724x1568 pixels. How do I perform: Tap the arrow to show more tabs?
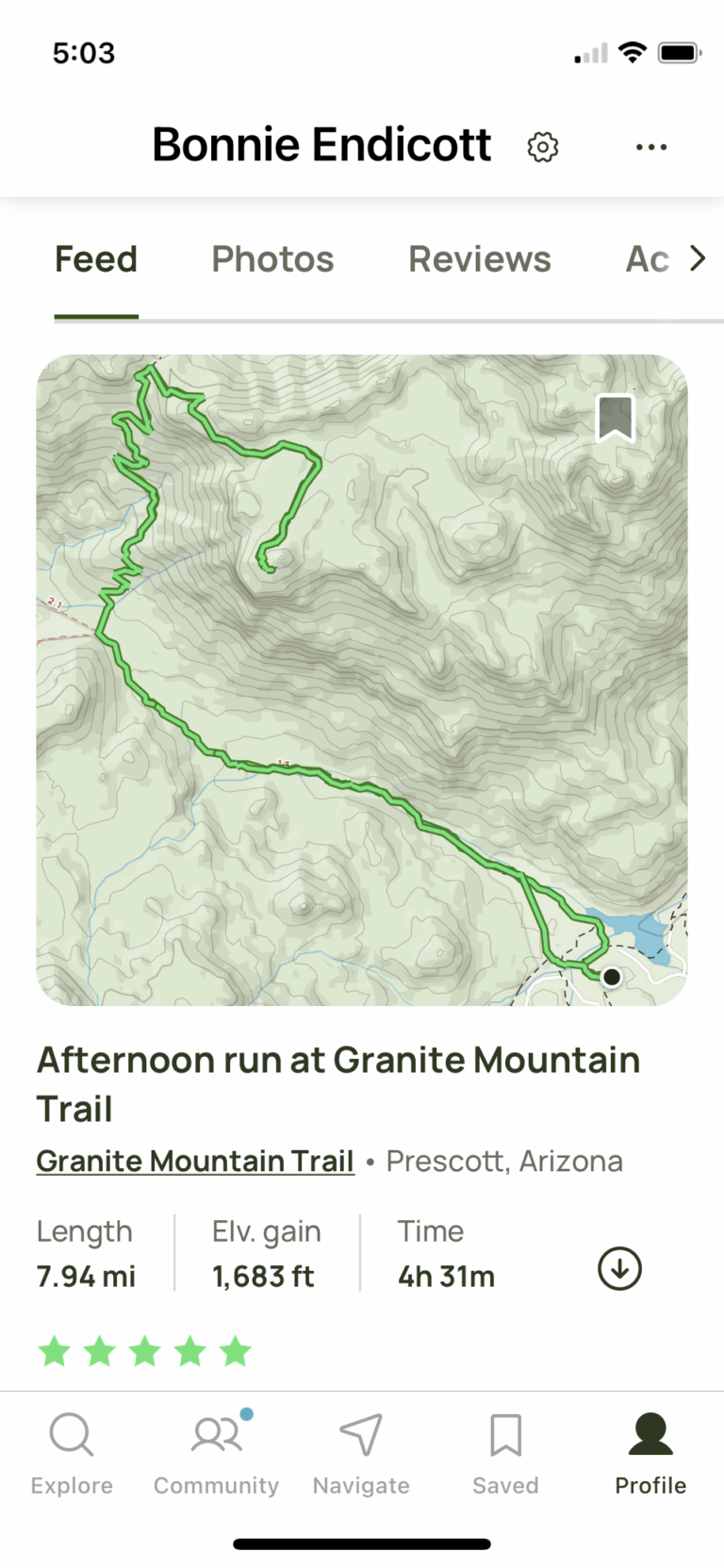(698, 258)
